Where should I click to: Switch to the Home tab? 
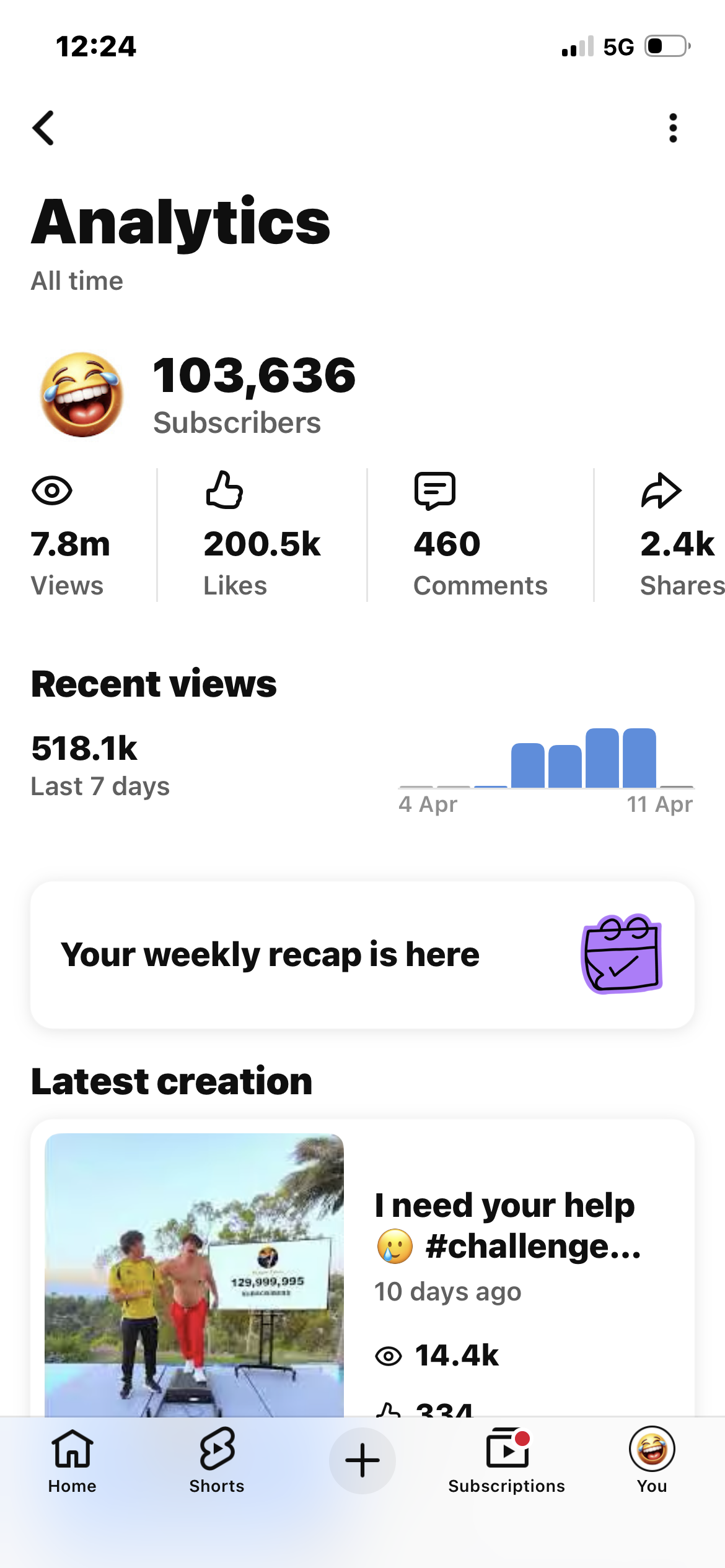point(72,1460)
